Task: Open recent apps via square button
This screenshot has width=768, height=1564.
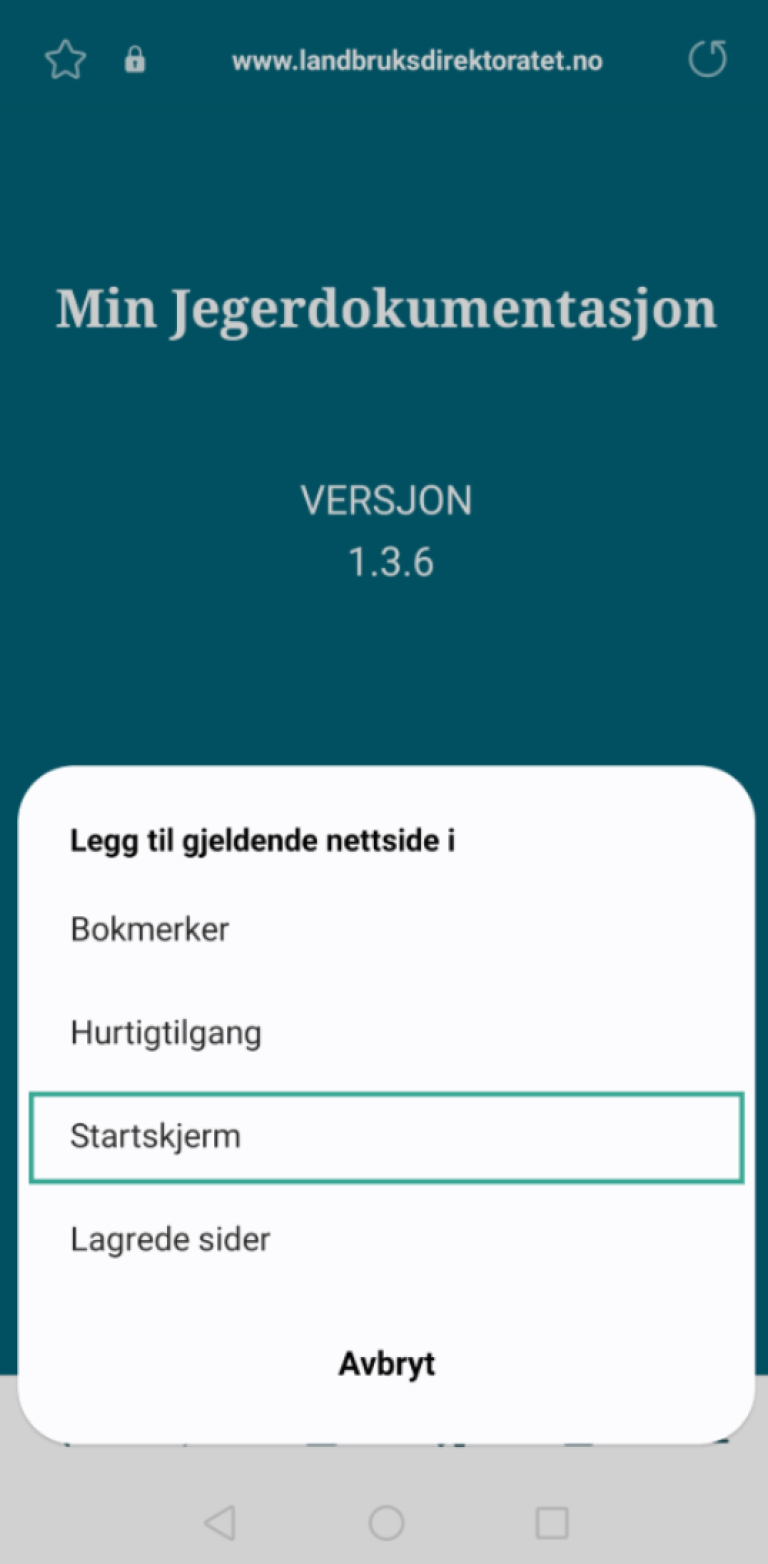Action: click(x=552, y=1522)
